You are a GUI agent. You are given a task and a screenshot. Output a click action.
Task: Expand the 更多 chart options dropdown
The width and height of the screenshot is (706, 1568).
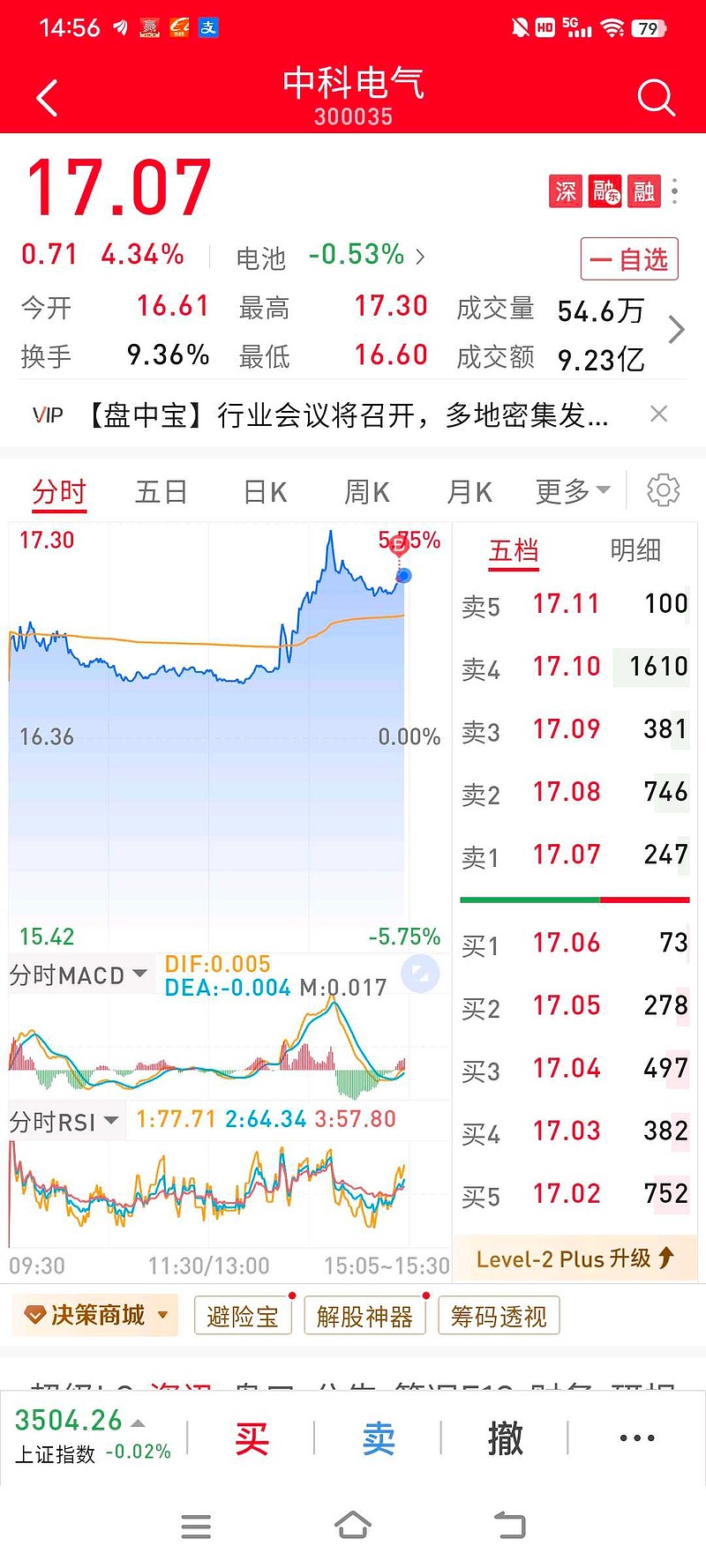pyautogui.click(x=573, y=490)
